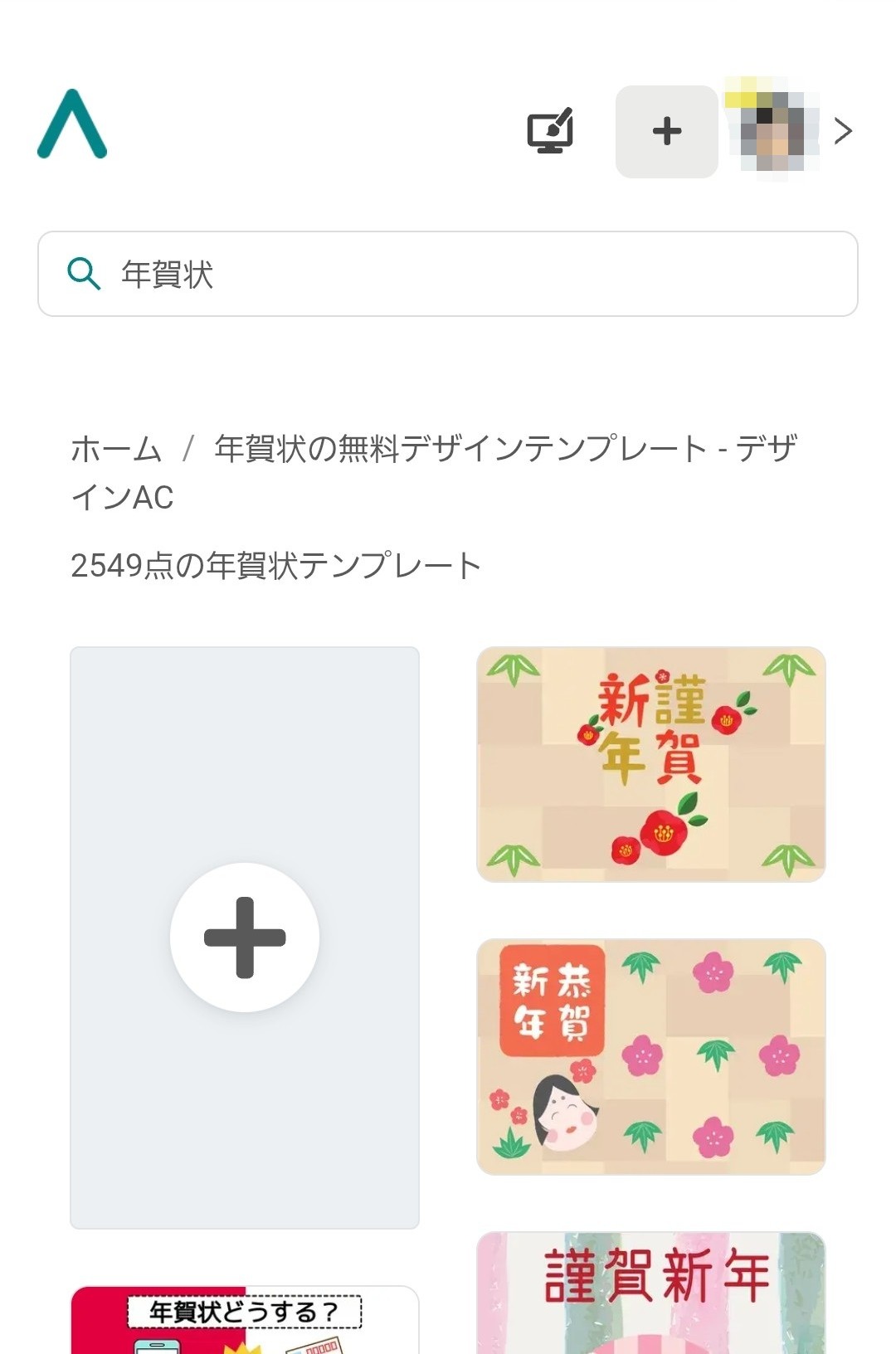
Task: Open 謹賀新年 camellia template card
Action: point(651,764)
